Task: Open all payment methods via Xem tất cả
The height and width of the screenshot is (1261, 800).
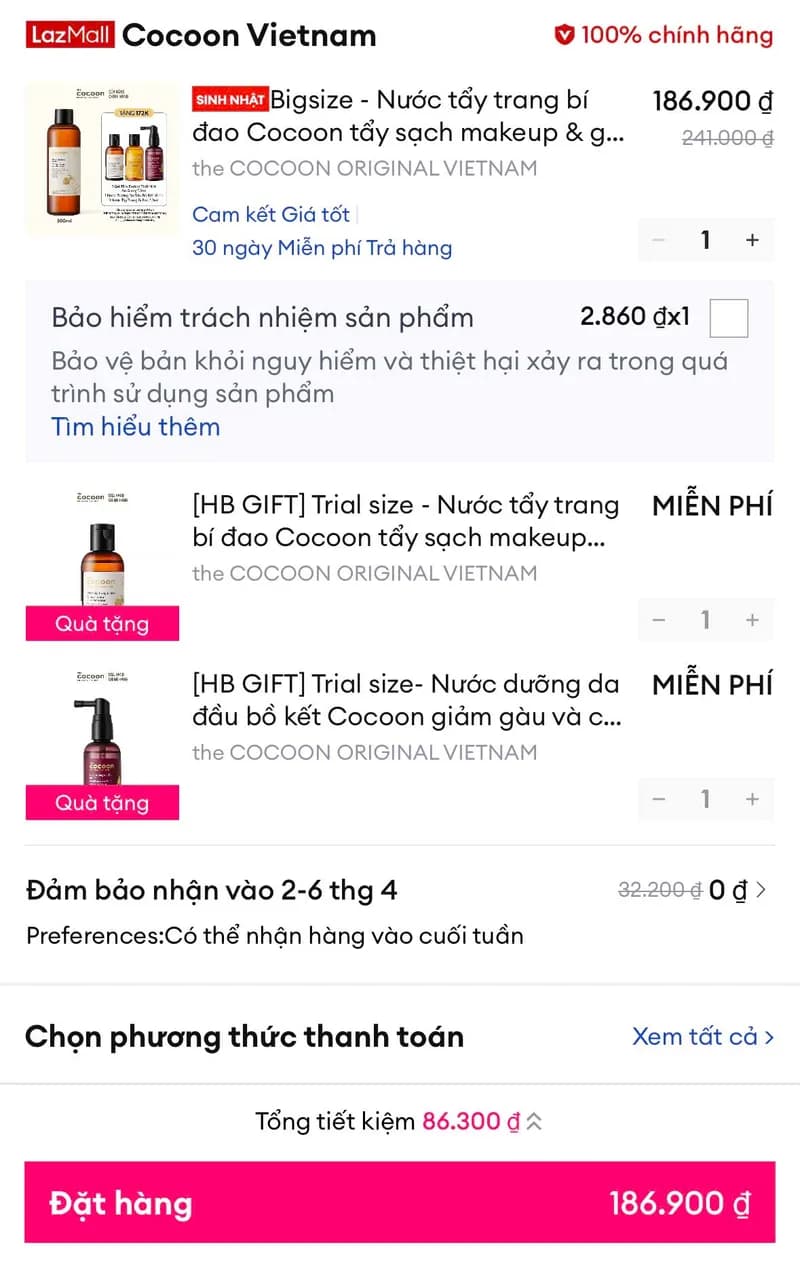Action: 701,1037
